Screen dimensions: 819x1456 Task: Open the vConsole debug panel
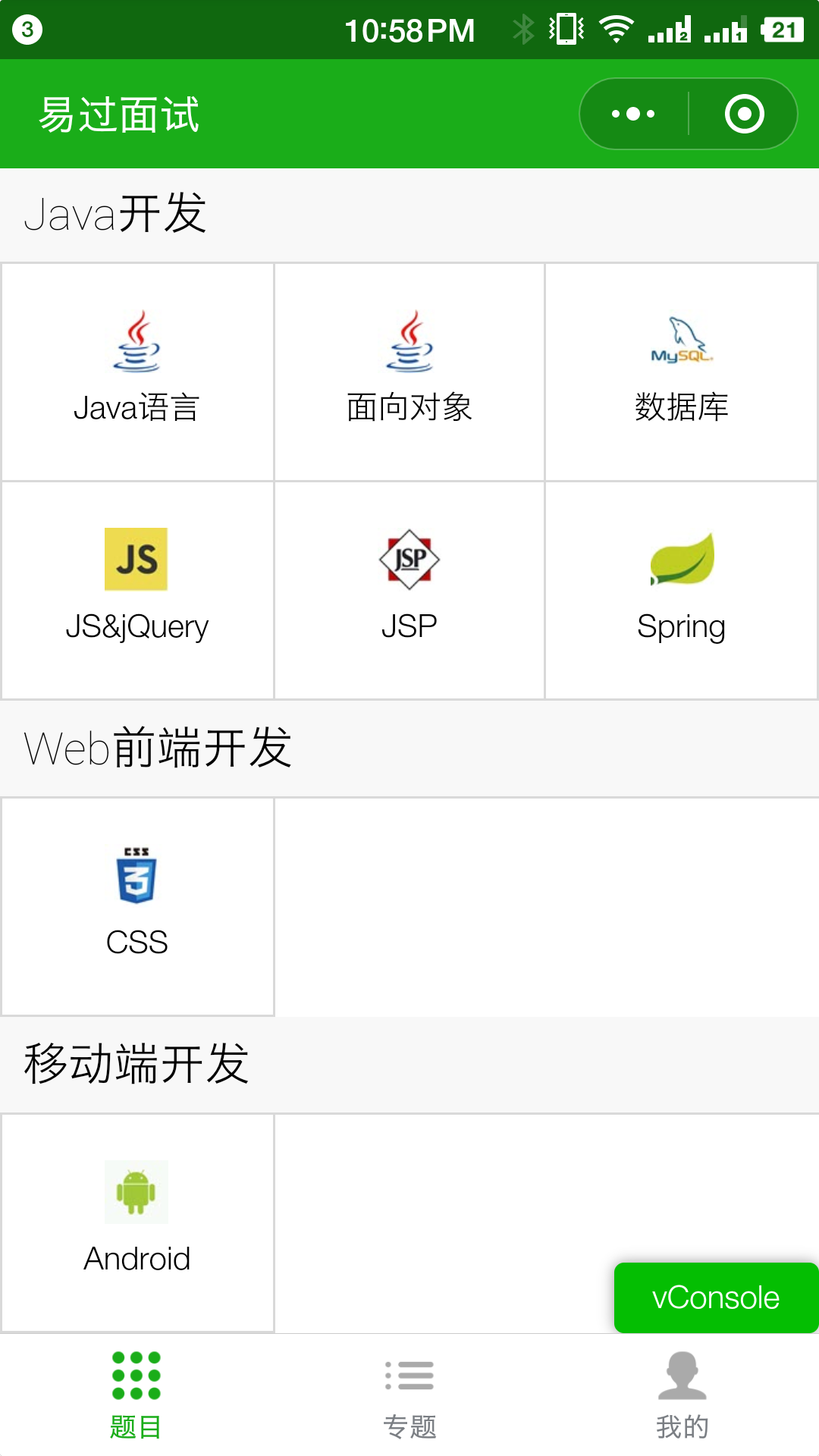coord(716,1298)
